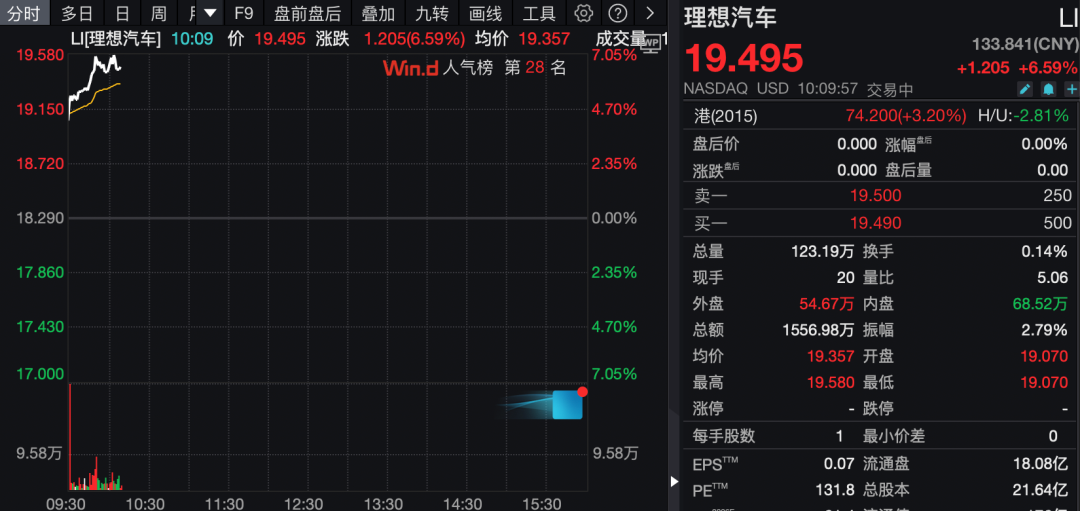The height and width of the screenshot is (511, 1080).
Task: Open the 叠加 overlay option
Action: click(x=378, y=13)
